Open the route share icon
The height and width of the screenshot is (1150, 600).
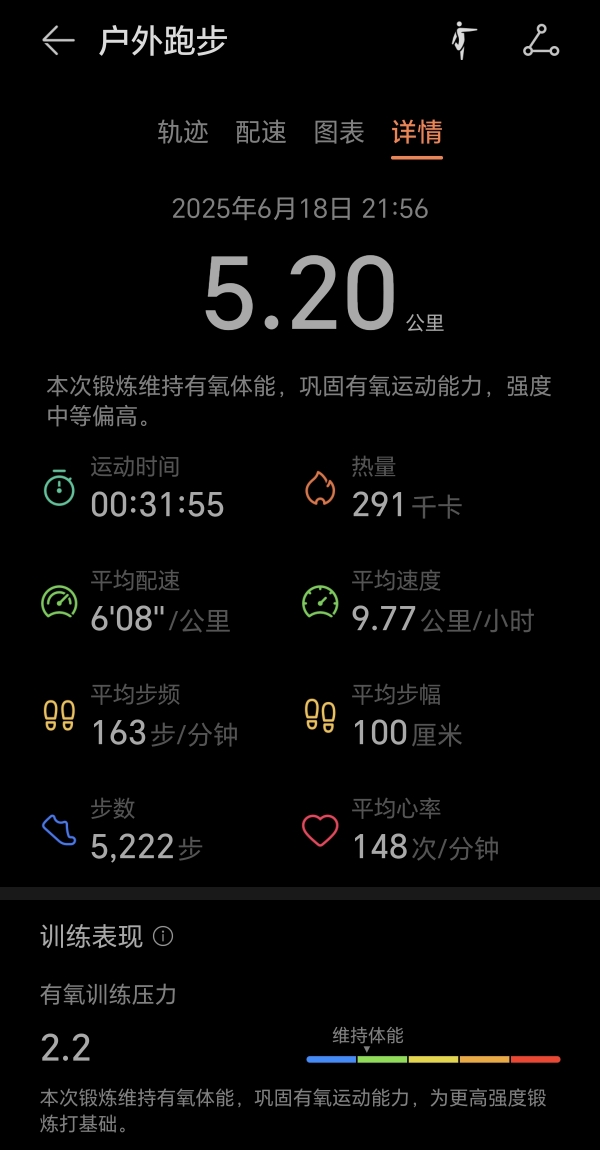point(541,41)
